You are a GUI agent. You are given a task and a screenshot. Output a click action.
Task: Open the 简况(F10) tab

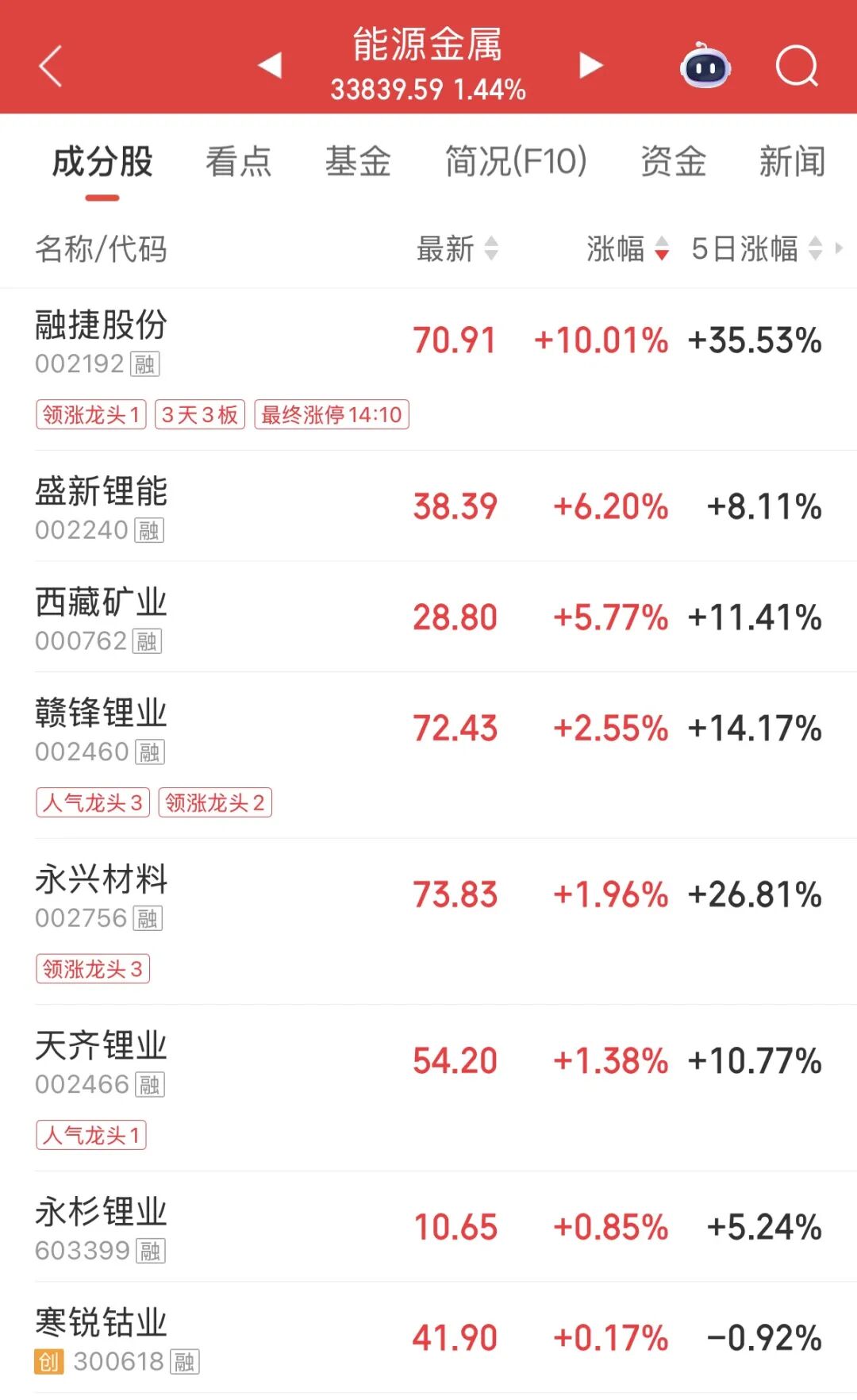click(516, 162)
